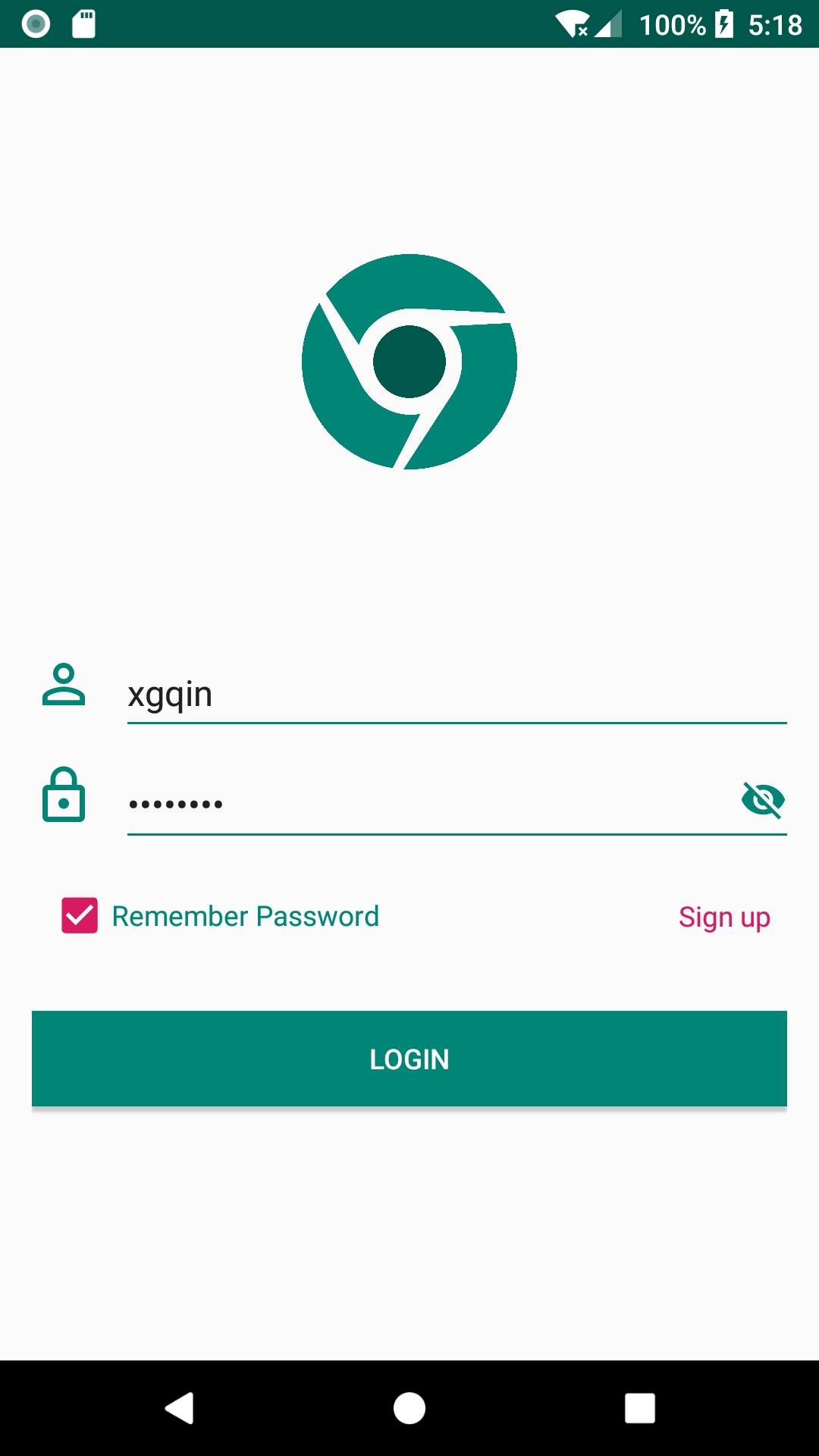Go to the home screen
819x1456 pixels.
point(409,1408)
